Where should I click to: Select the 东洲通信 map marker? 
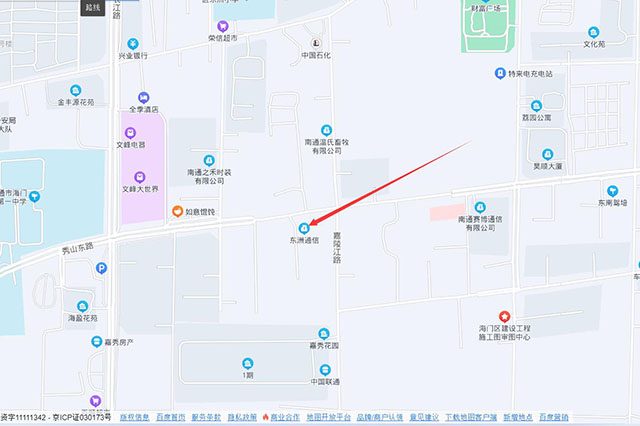coord(304,227)
